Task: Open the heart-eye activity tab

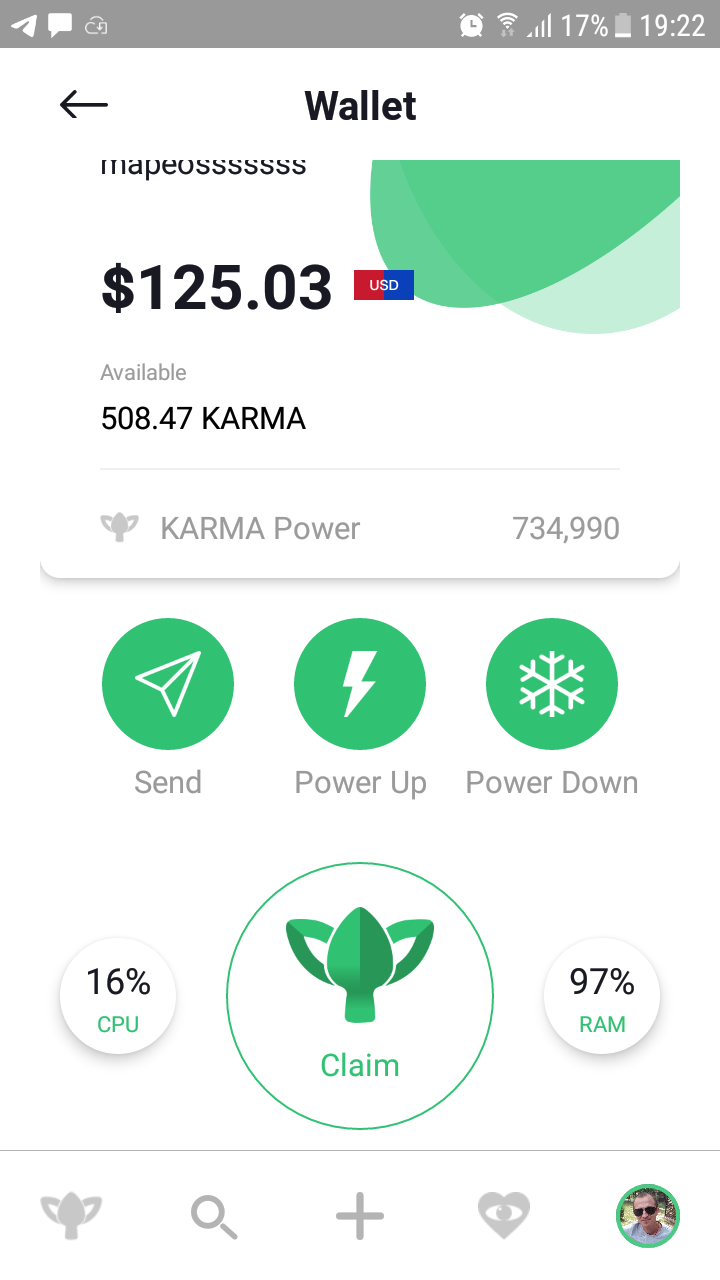Action: (x=504, y=1216)
